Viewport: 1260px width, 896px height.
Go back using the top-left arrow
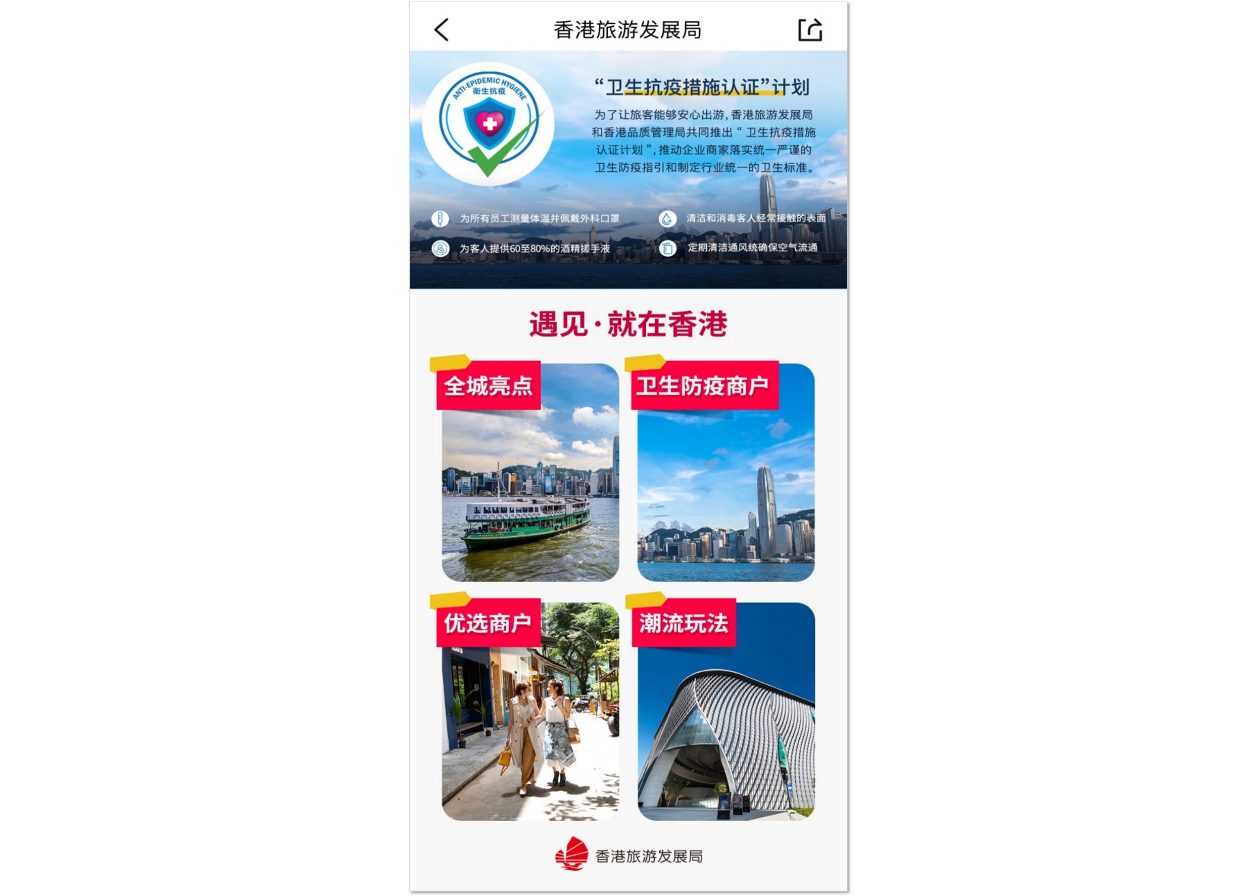pyautogui.click(x=442, y=30)
